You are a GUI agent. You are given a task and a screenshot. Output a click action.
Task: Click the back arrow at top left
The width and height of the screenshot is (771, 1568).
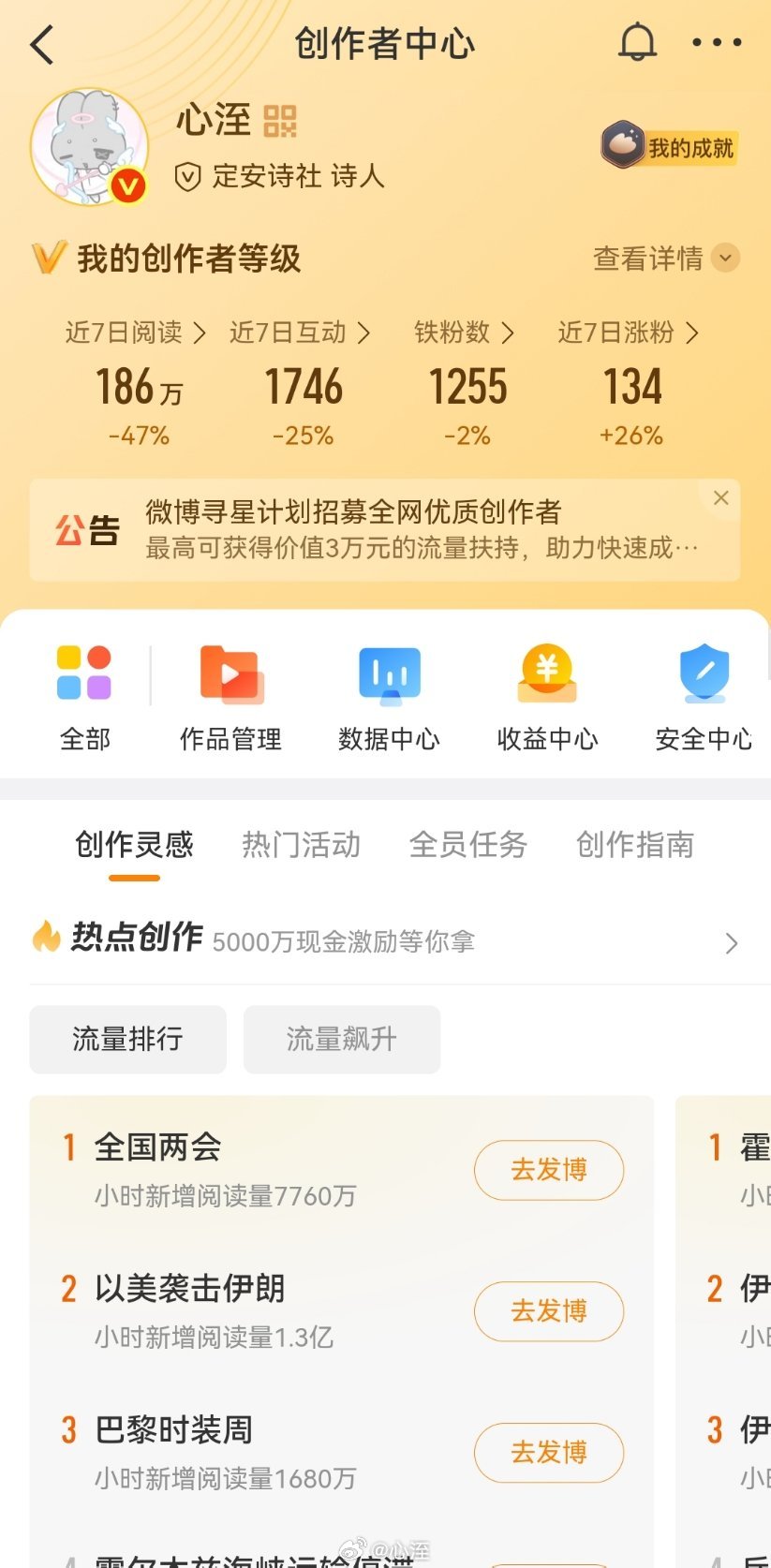click(x=40, y=43)
